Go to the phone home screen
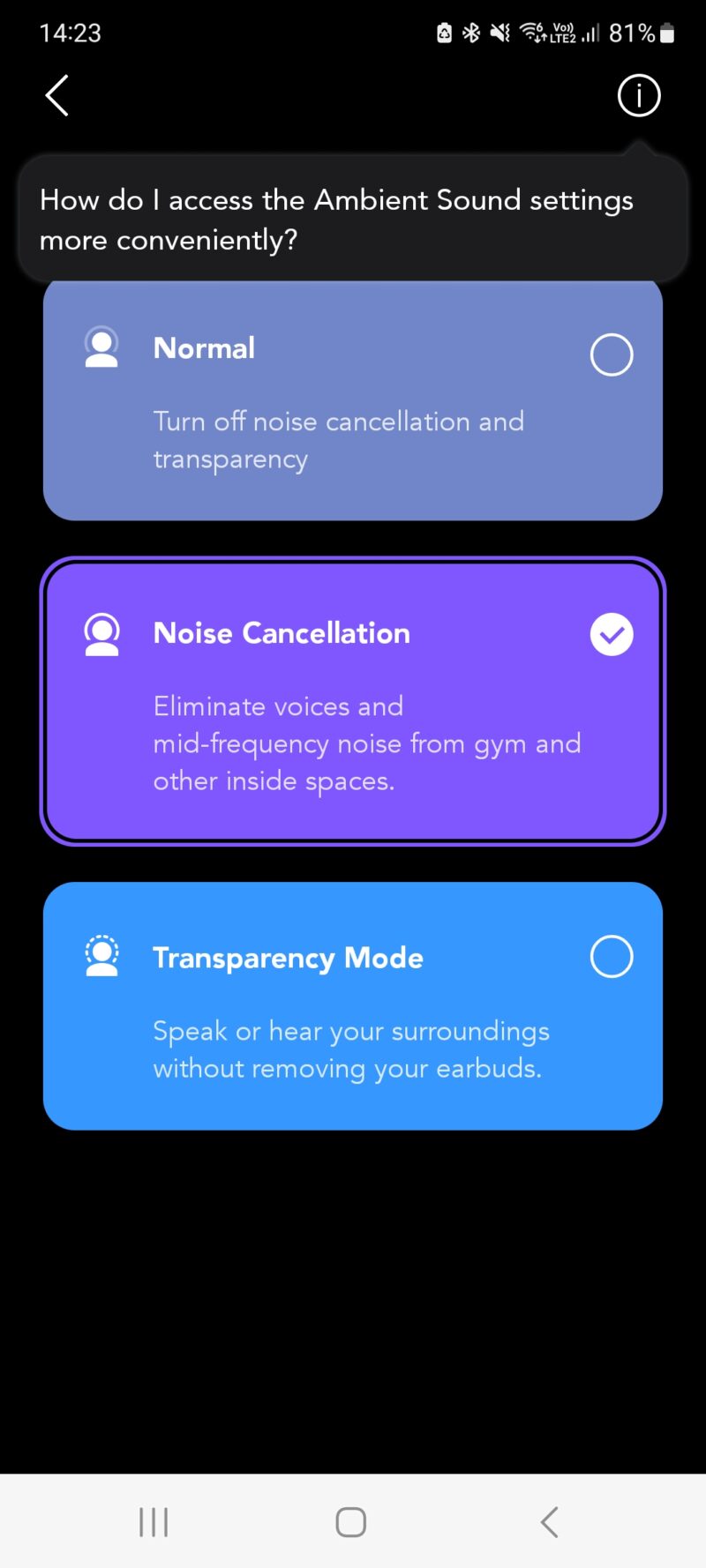The image size is (706, 1568). click(x=351, y=1521)
